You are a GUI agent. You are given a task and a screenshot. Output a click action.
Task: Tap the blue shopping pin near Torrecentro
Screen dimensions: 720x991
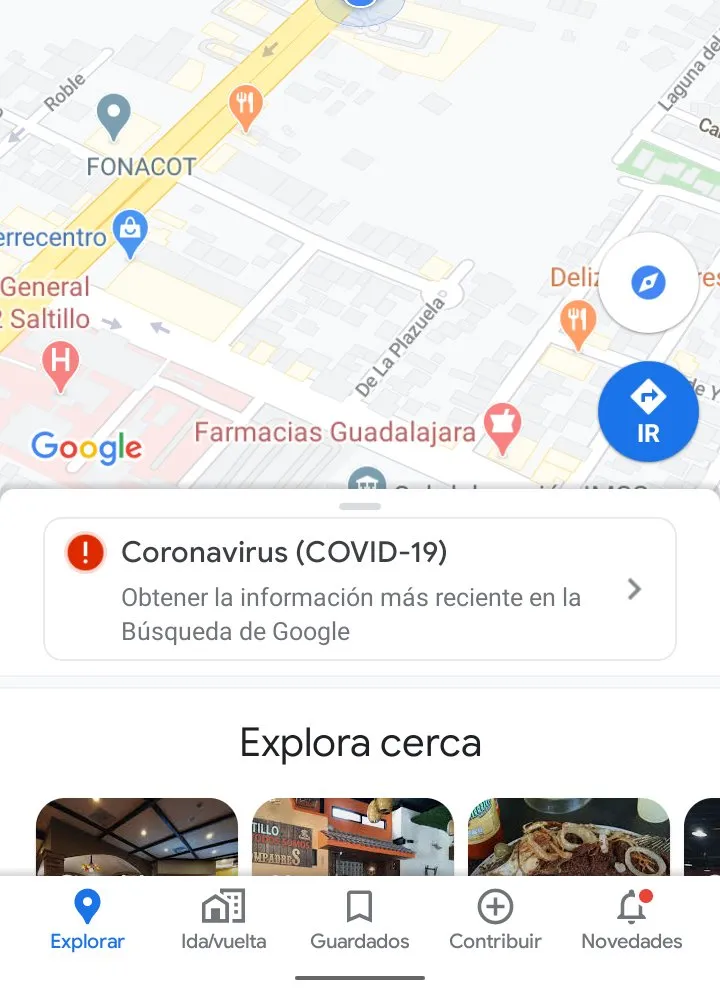pyautogui.click(x=130, y=232)
